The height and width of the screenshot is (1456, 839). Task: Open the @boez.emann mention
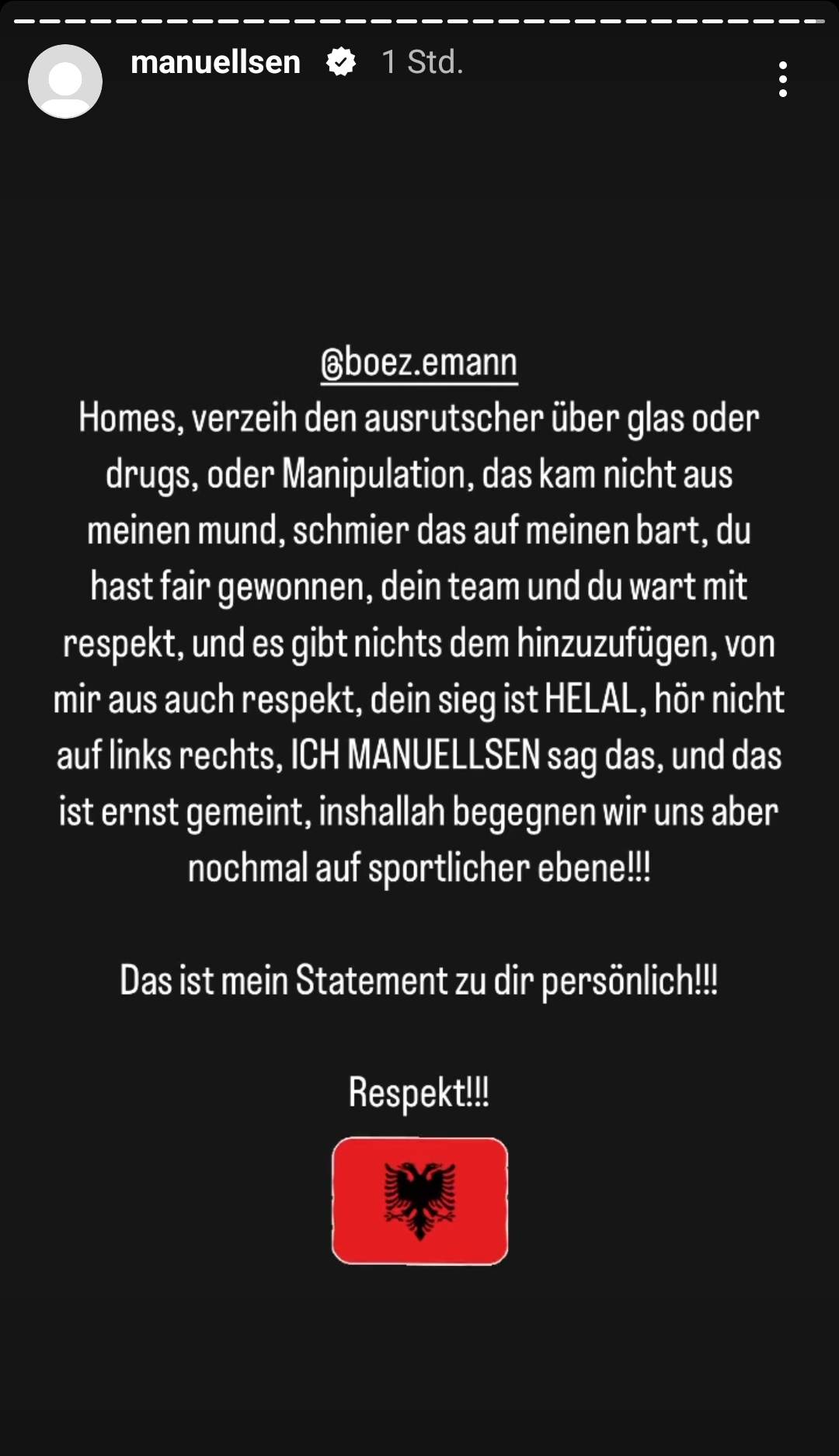[x=419, y=363]
